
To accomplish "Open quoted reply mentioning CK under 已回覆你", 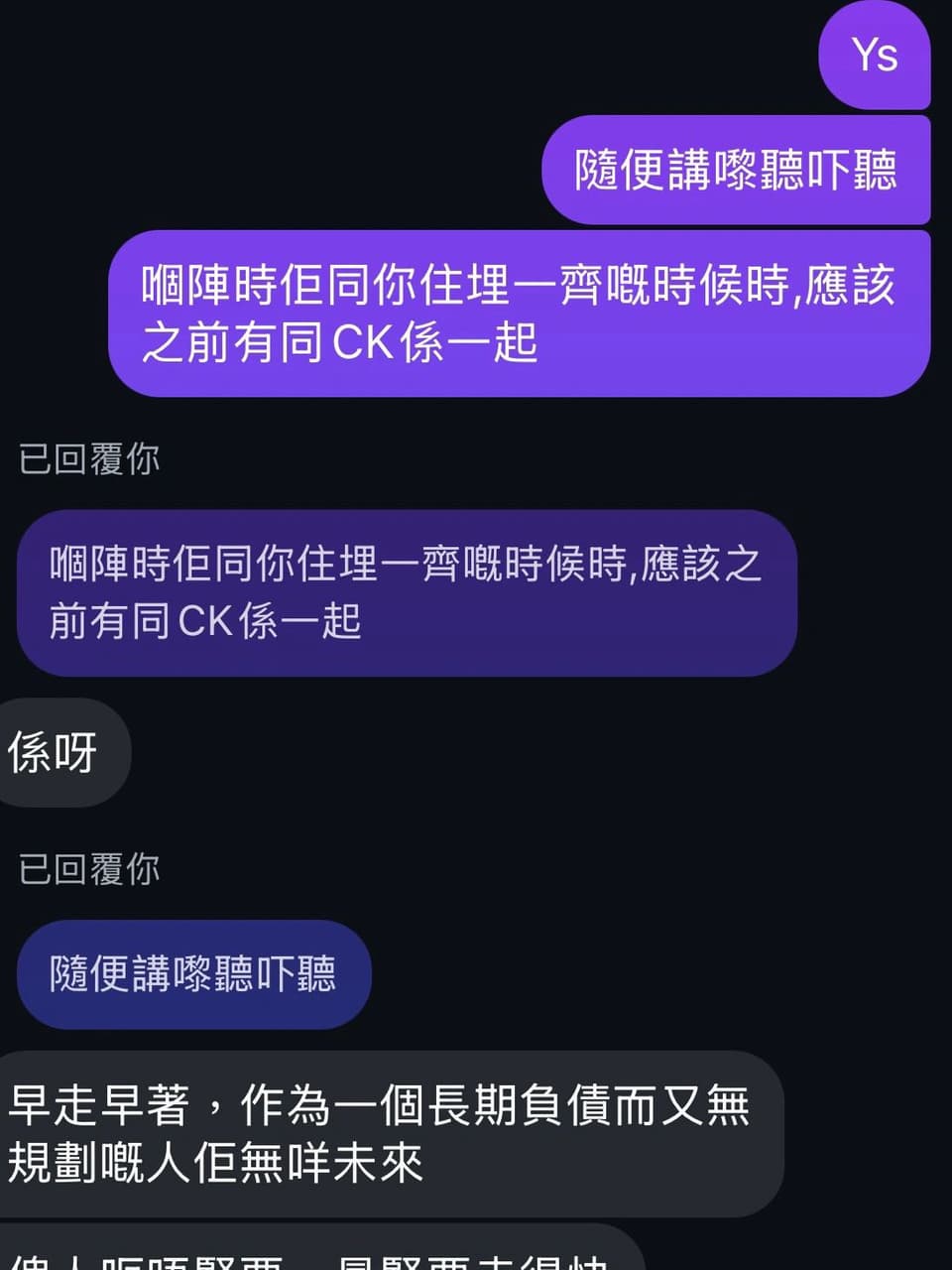I will point(406,592).
